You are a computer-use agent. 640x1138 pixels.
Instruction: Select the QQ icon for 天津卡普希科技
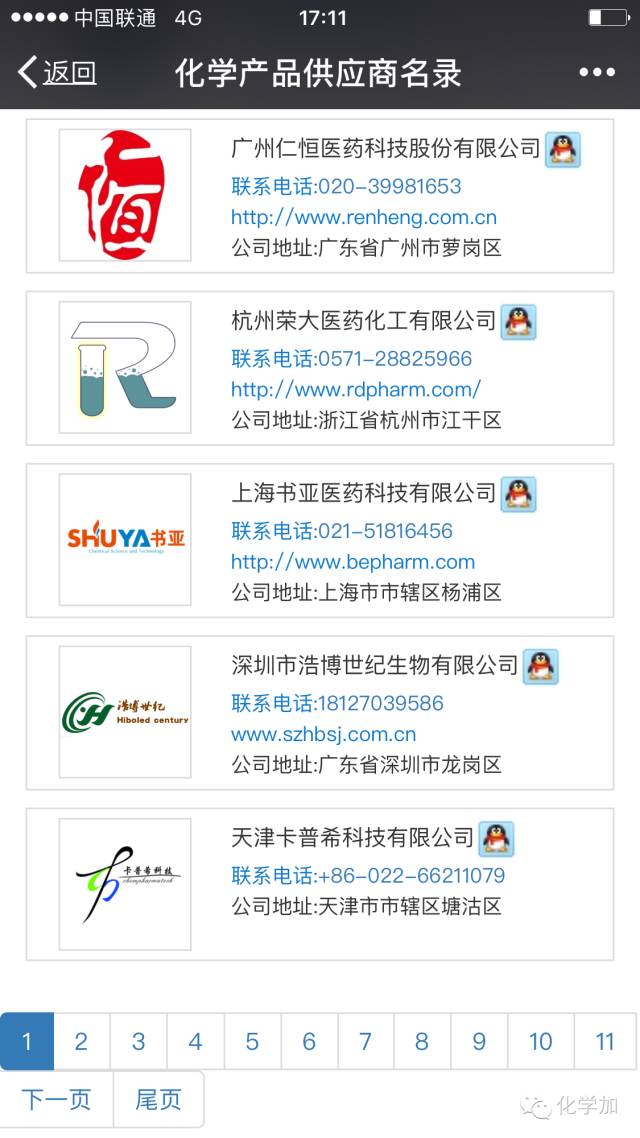(x=496, y=838)
